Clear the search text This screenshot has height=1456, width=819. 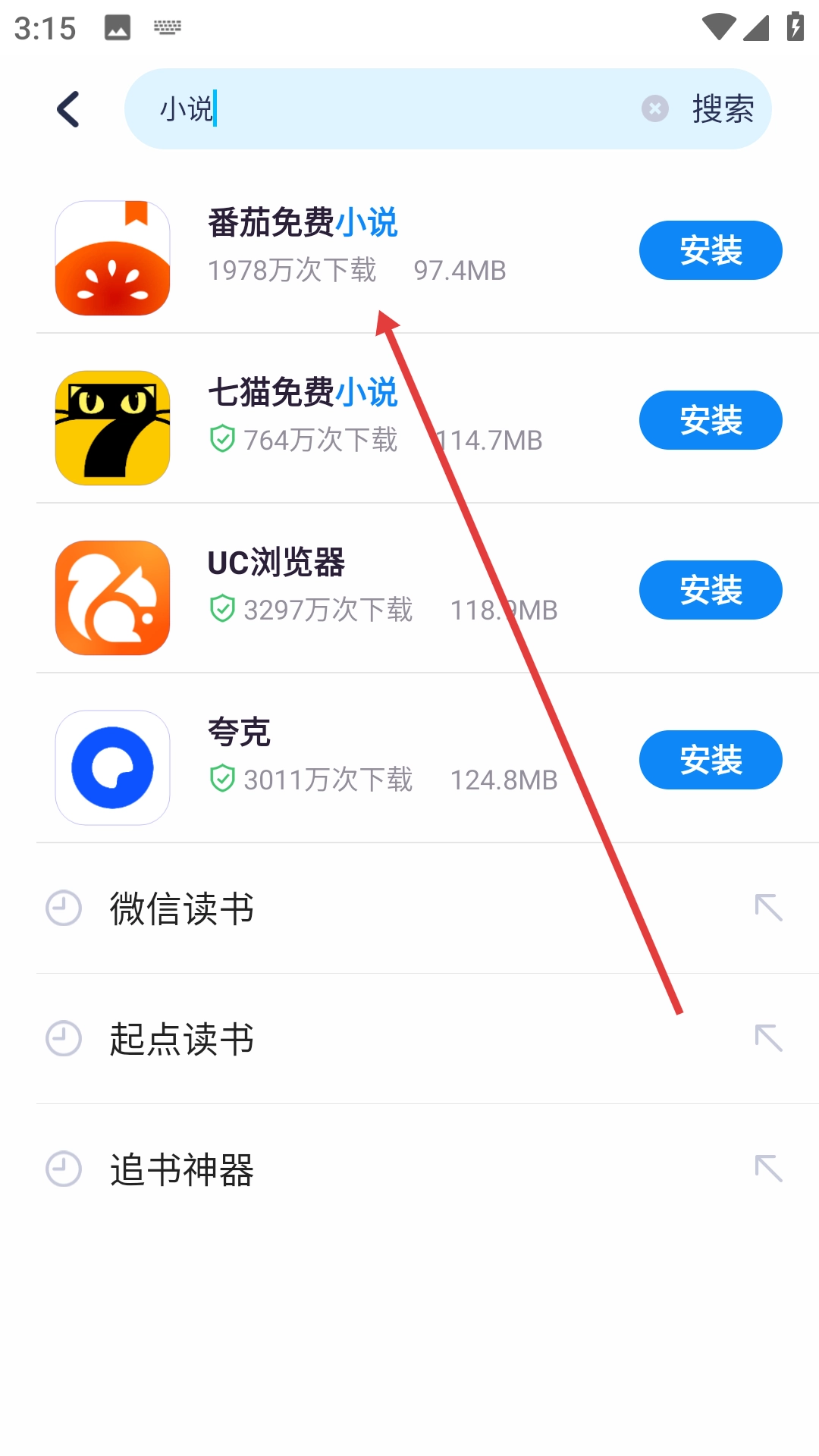point(654,109)
